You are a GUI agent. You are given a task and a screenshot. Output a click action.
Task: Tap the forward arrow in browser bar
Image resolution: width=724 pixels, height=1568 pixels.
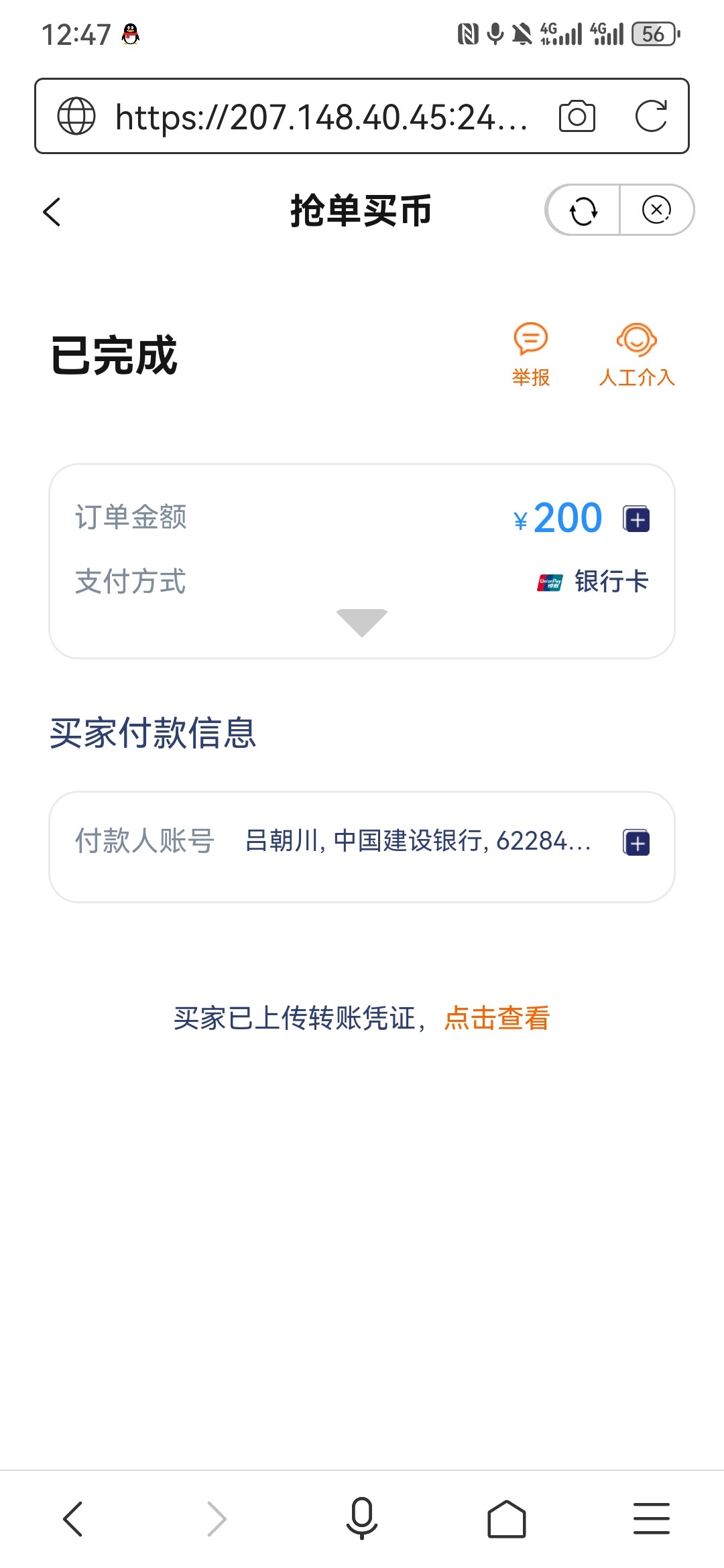pos(217,1518)
